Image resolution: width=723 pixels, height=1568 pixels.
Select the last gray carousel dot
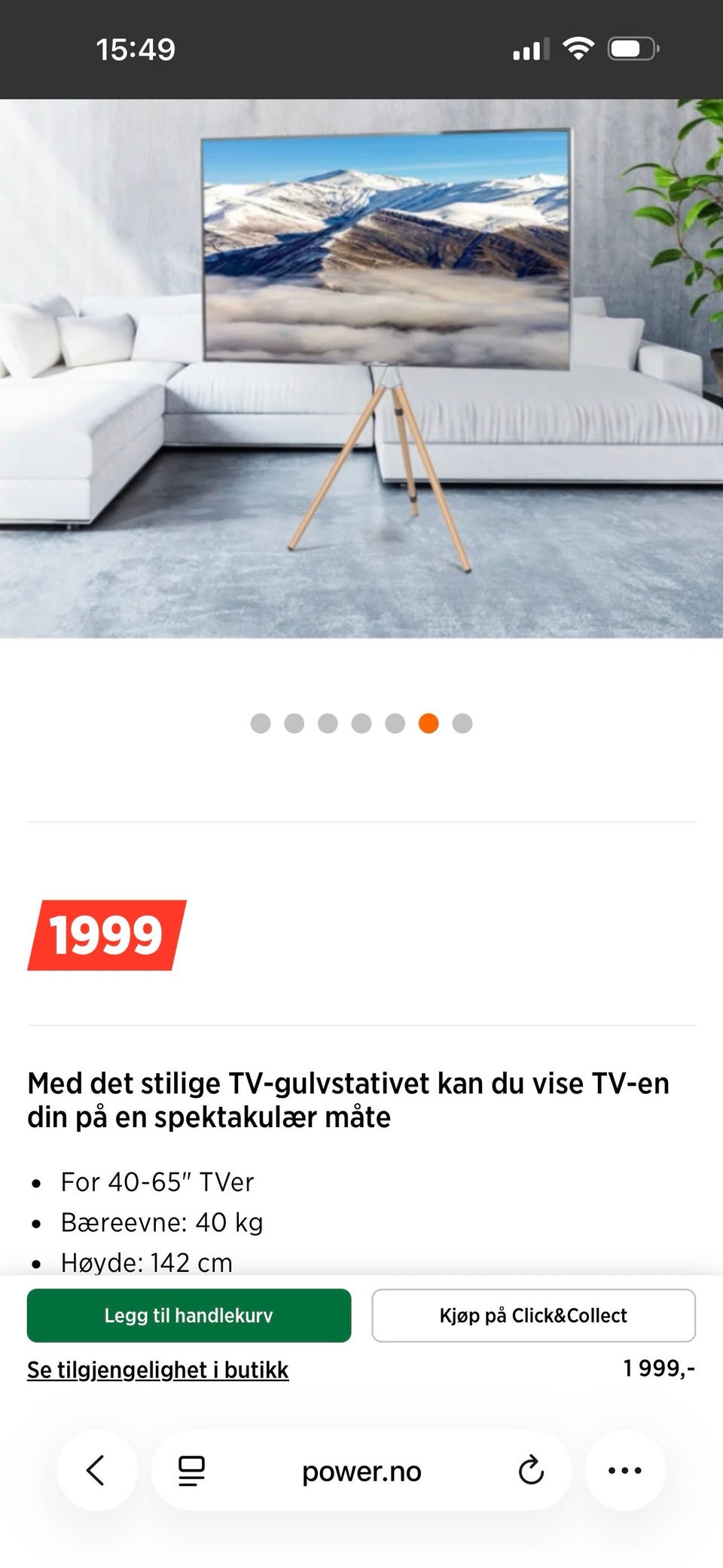point(462,723)
